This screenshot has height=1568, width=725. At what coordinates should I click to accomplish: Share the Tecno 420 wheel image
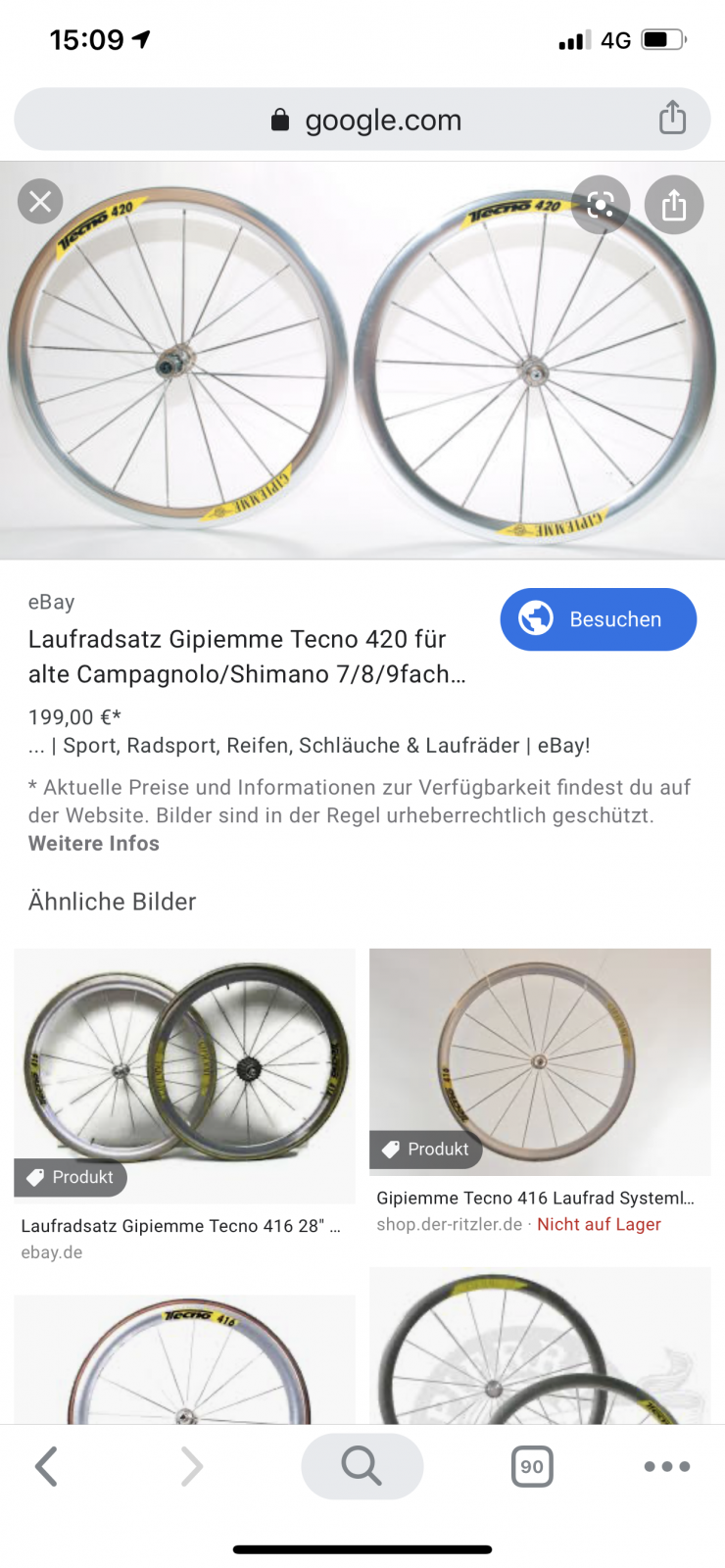tap(674, 205)
